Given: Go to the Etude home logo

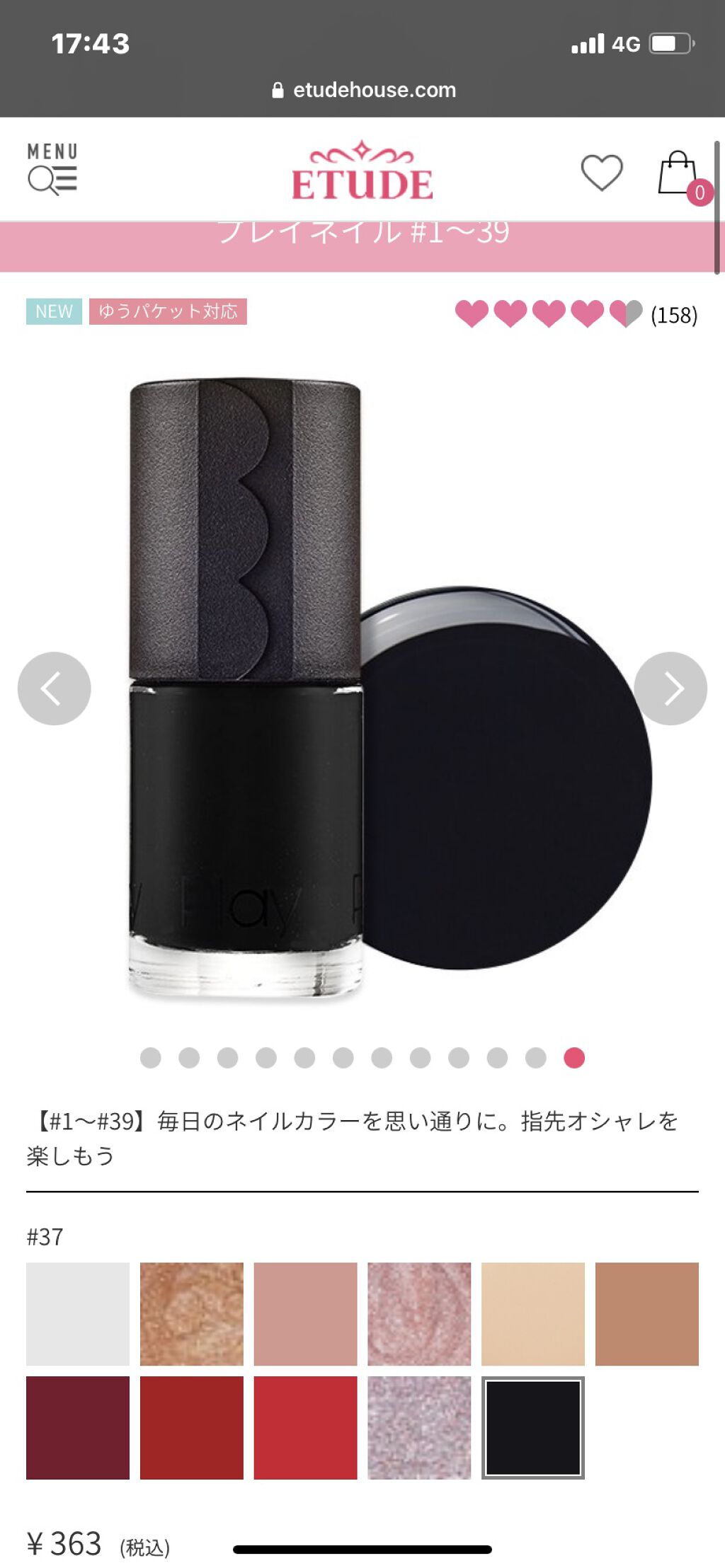Looking at the screenshot, I should coord(362,172).
